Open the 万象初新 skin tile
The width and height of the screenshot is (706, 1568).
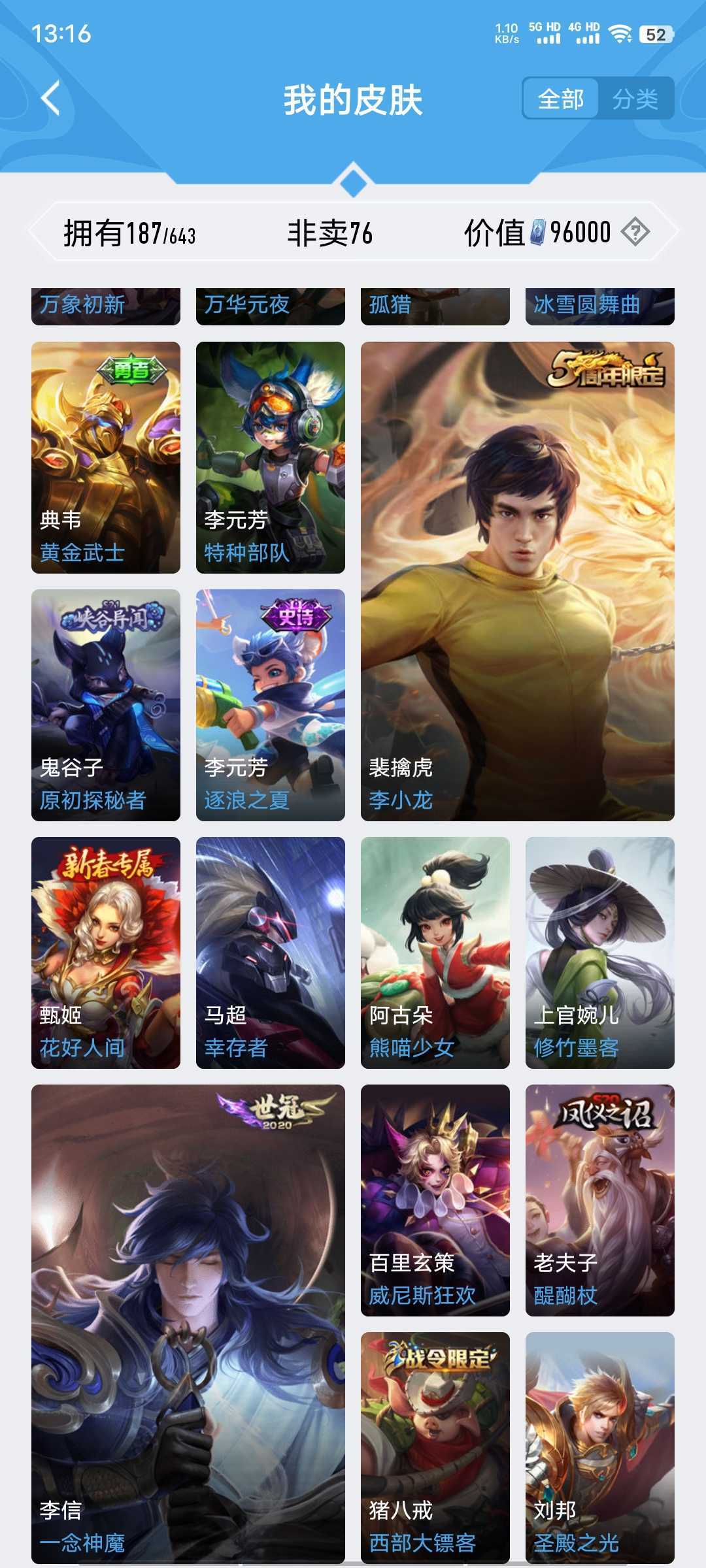(x=106, y=306)
